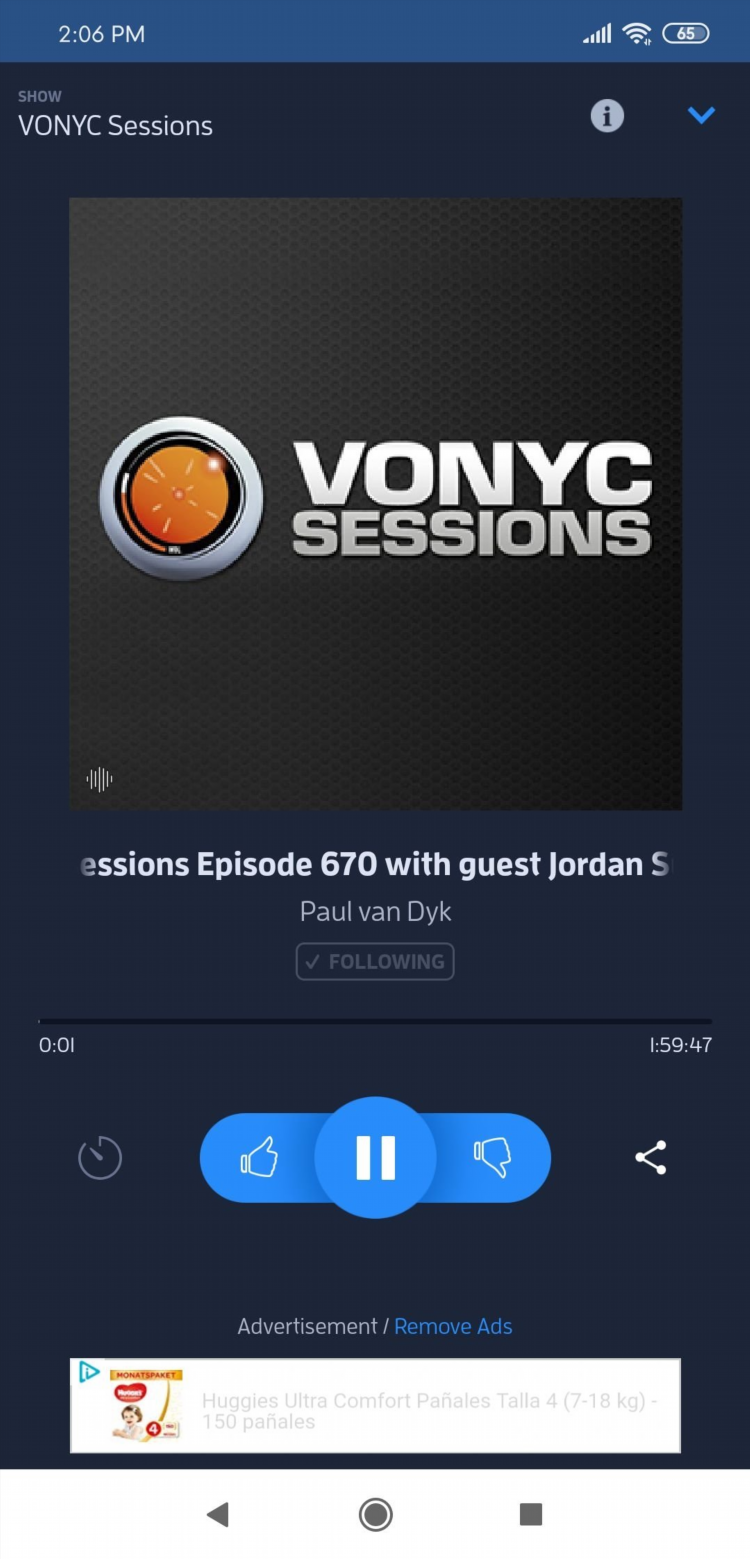Tap the playback progress bar
This screenshot has height=1559, width=750.
point(375,1021)
